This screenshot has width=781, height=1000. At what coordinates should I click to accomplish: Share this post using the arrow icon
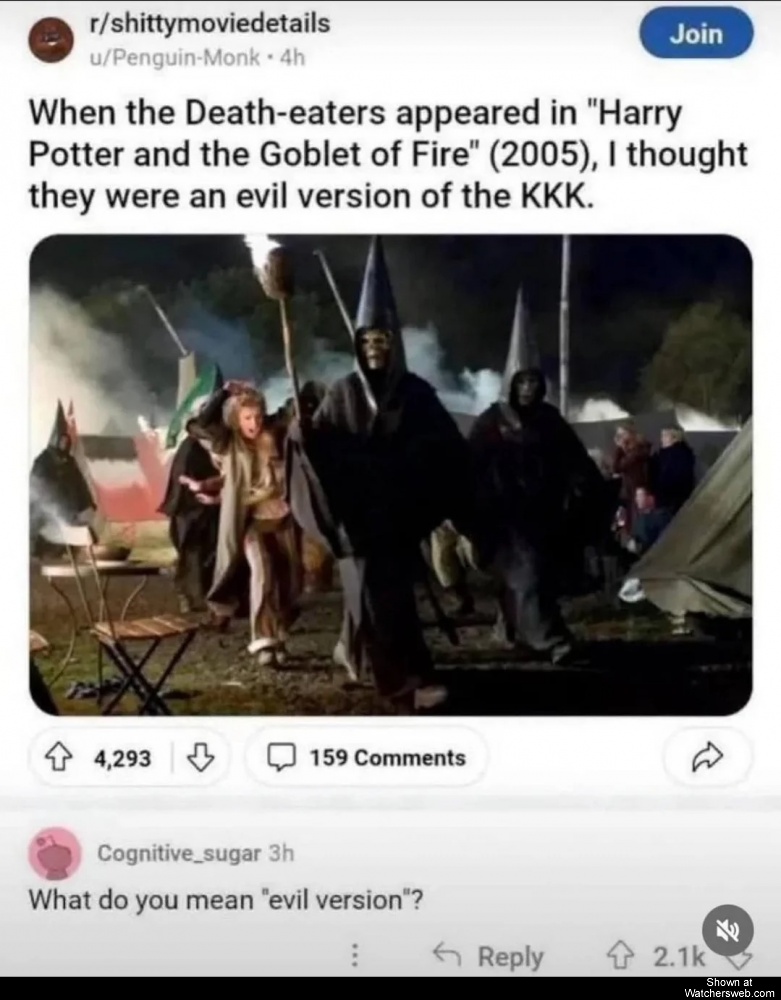point(708,758)
